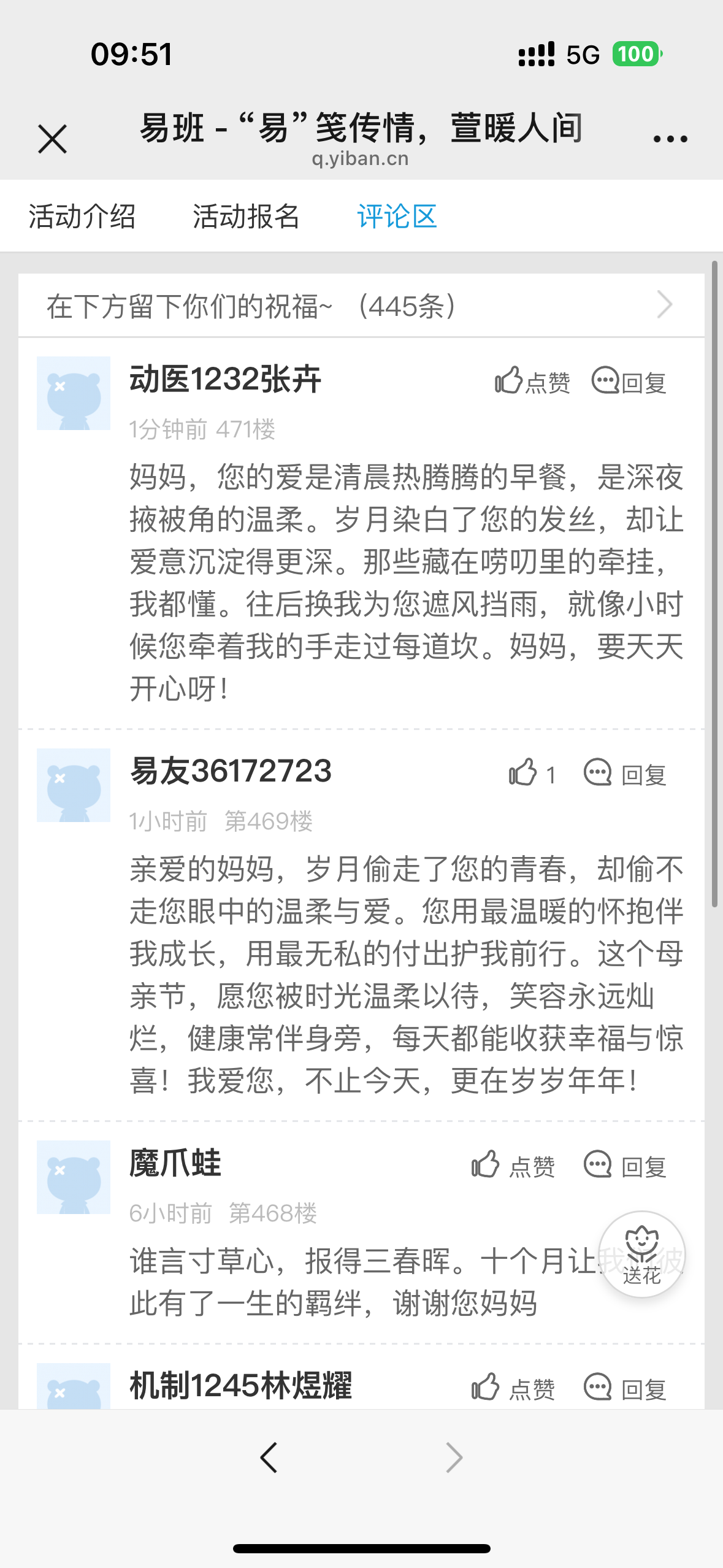Go back to the previous webpage

pos(269,1458)
